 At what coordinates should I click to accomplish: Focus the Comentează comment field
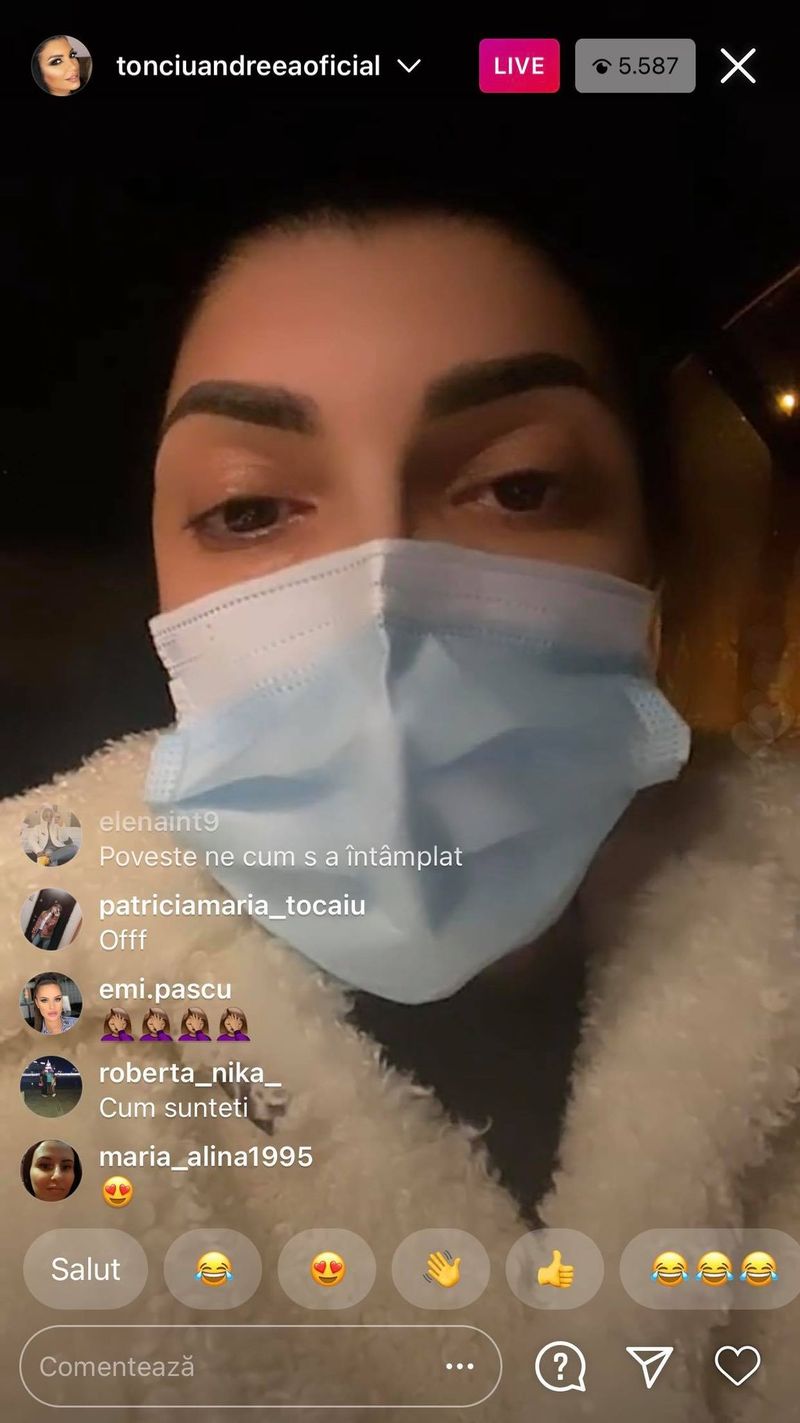pyautogui.click(x=230, y=1366)
